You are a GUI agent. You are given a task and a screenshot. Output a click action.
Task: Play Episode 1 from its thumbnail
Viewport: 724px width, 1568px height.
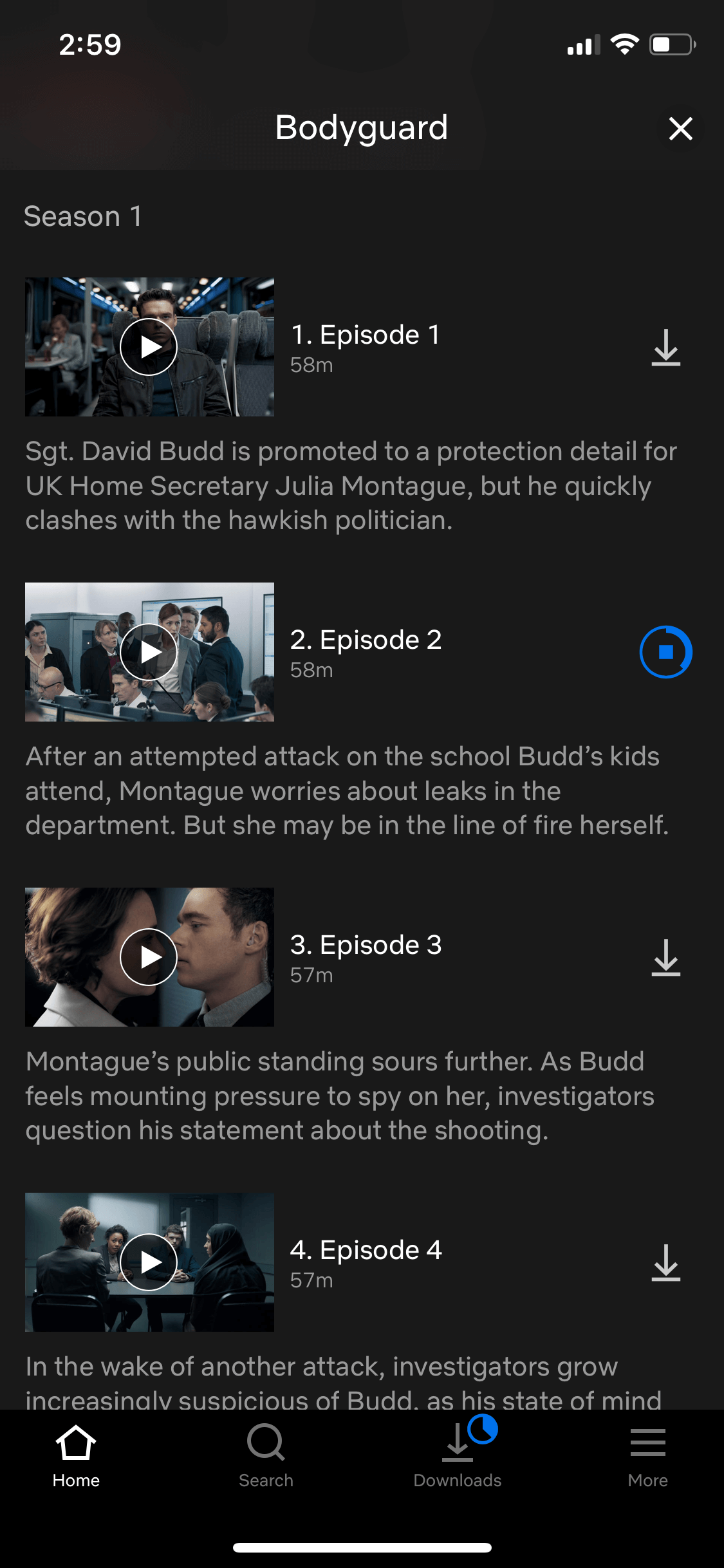click(149, 347)
